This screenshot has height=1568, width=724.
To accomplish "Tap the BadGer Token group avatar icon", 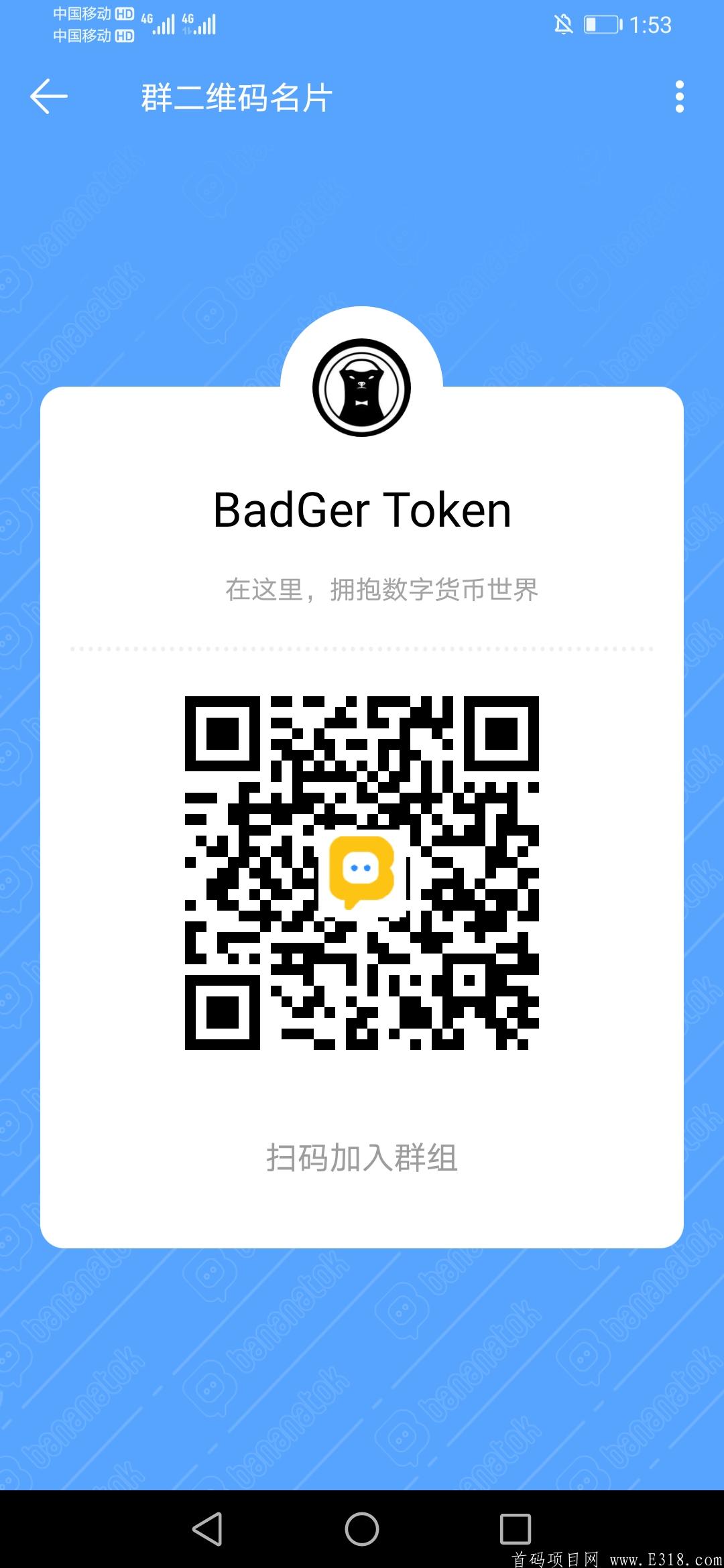I will [362, 389].
